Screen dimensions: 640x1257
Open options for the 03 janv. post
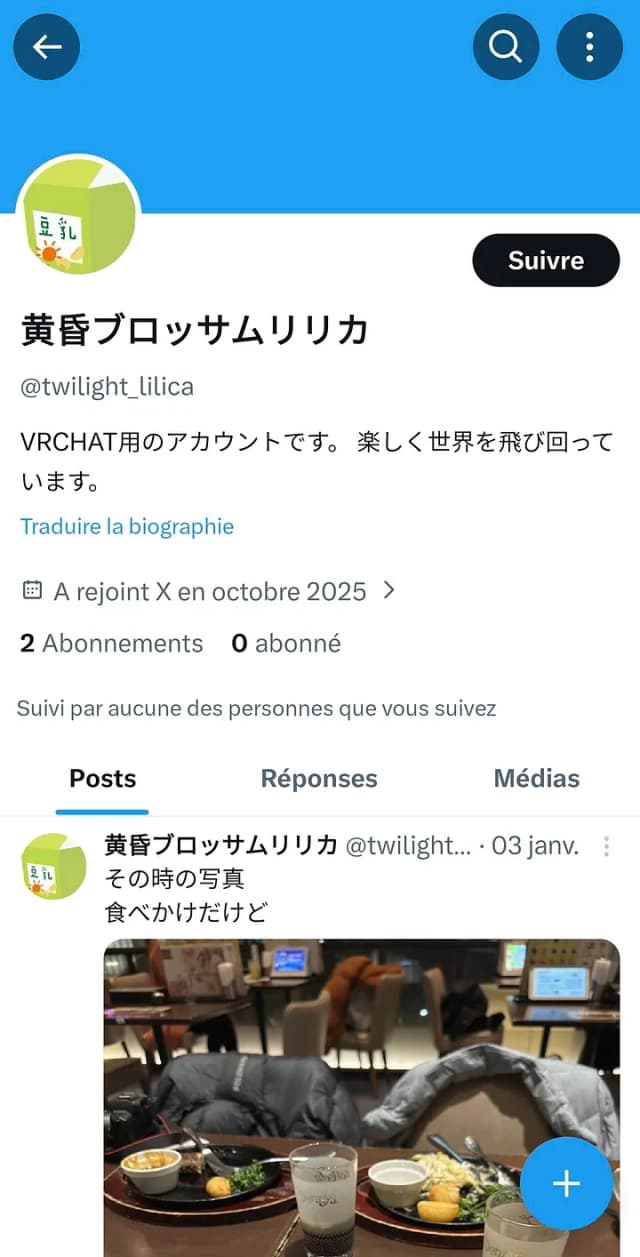pos(606,847)
